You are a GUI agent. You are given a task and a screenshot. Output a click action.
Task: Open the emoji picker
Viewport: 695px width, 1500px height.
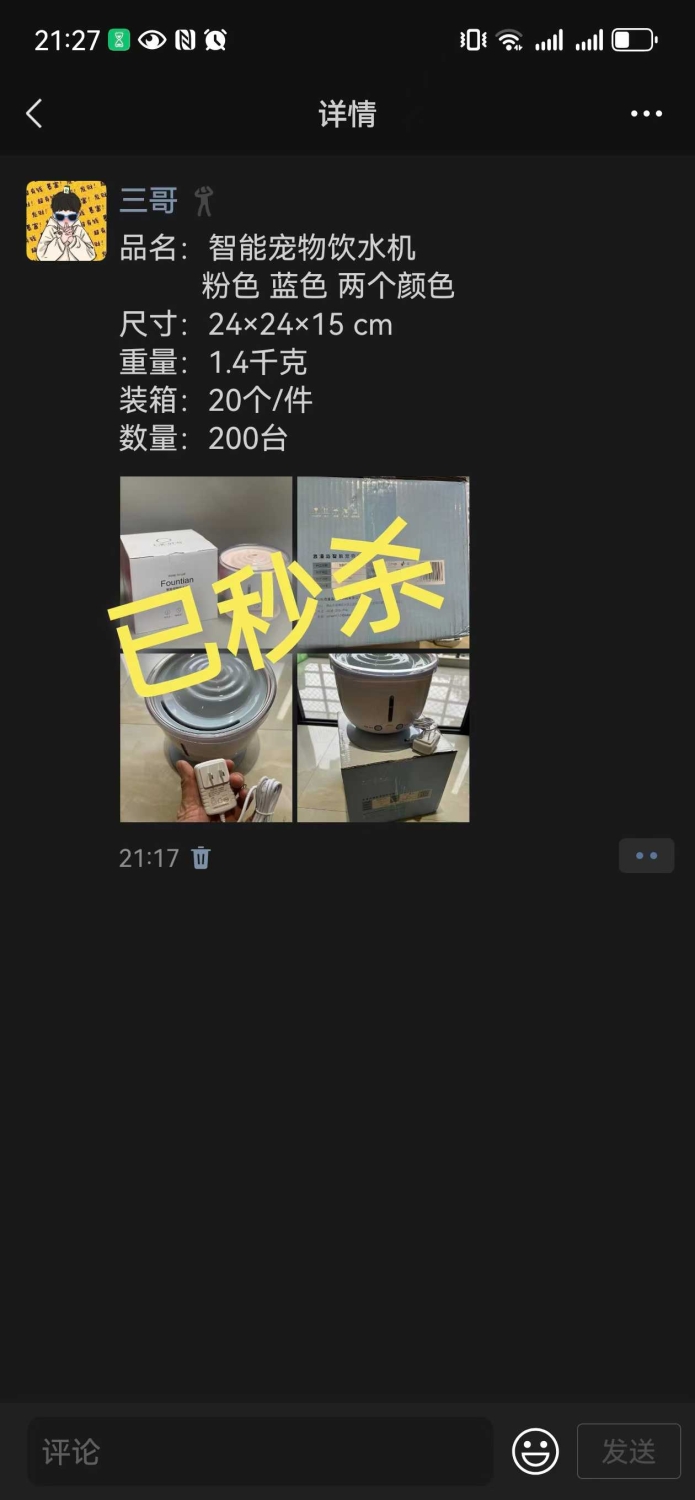click(535, 1451)
